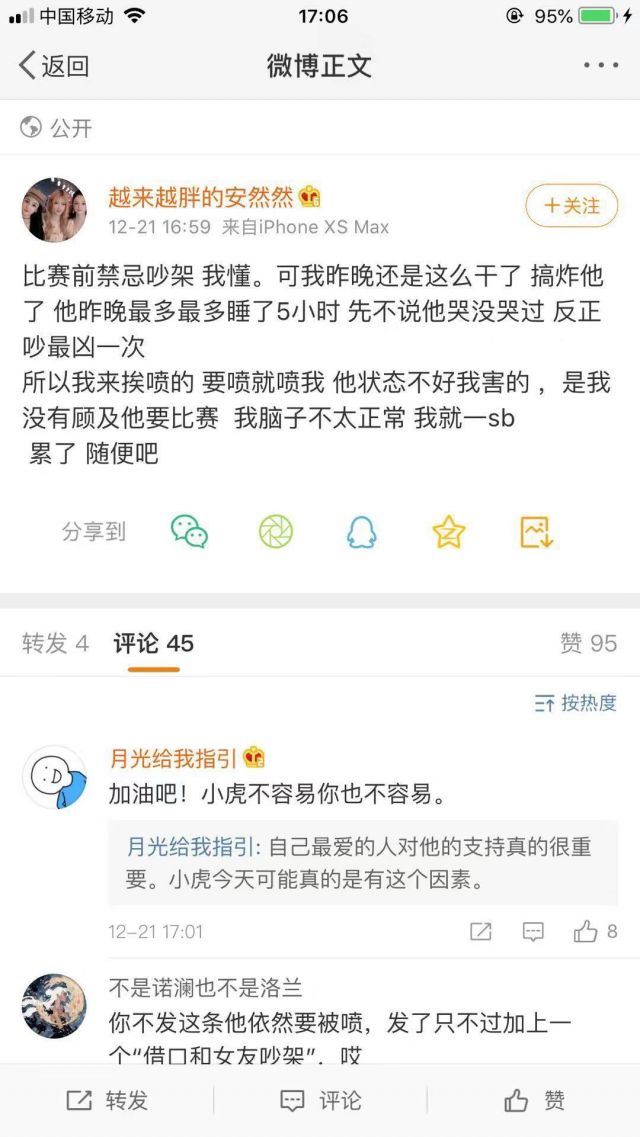Image resolution: width=640 pixels, height=1137 pixels.
Task: Share the post to QQ
Action: click(362, 532)
